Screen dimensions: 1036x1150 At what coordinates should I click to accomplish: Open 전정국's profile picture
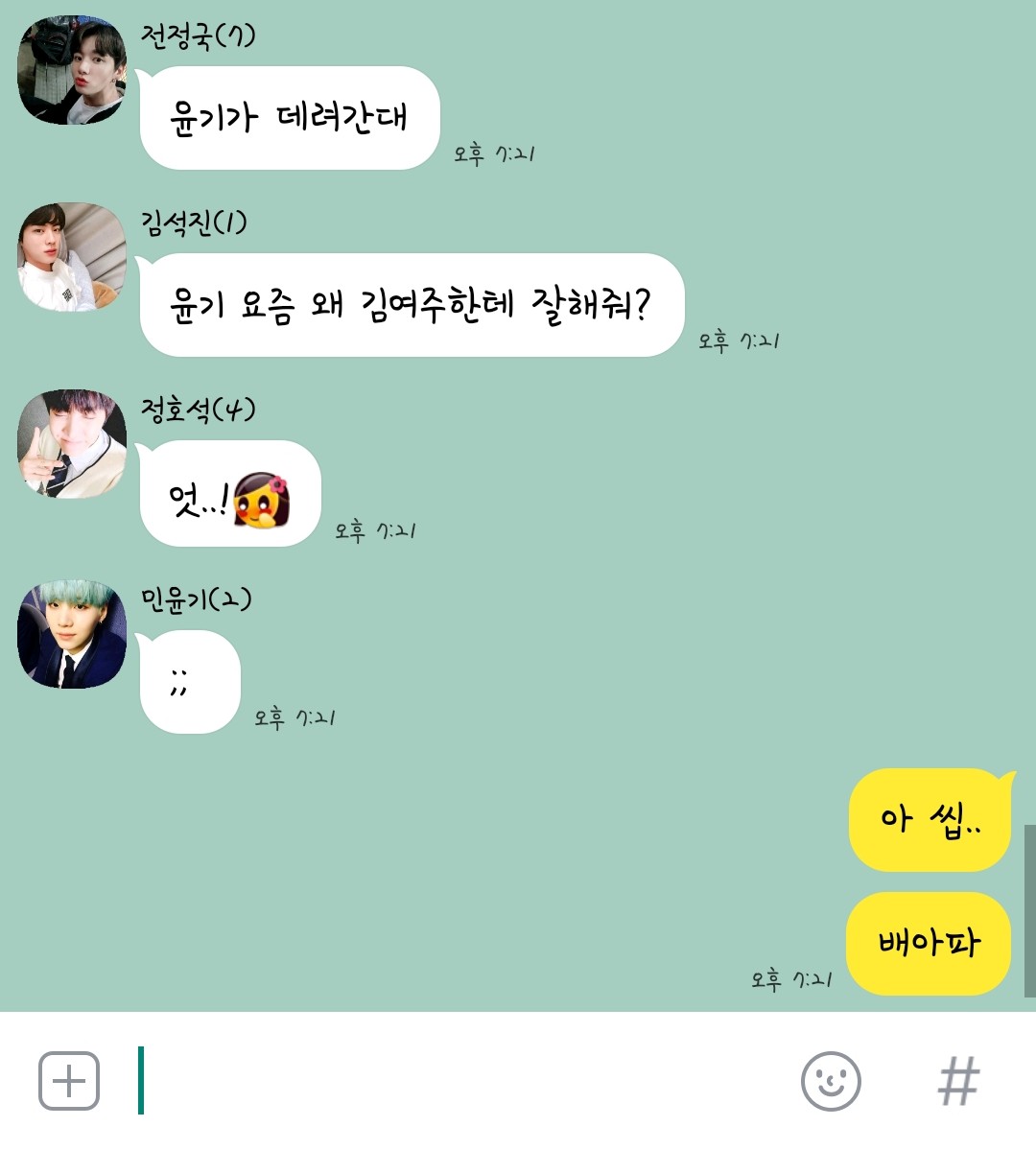coord(72,70)
